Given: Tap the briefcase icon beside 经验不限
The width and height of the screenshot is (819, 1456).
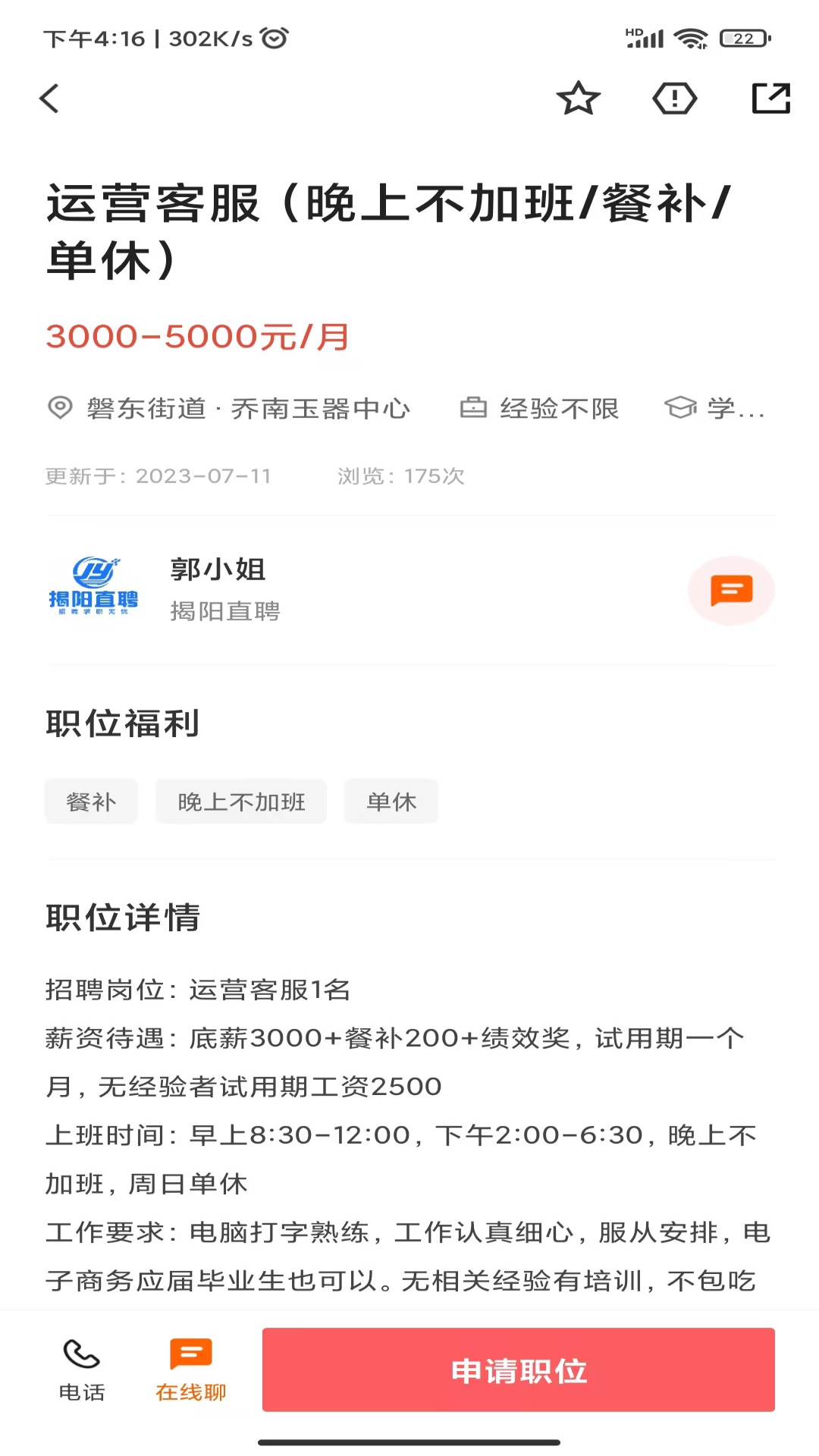Looking at the screenshot, I should (474, 408).
